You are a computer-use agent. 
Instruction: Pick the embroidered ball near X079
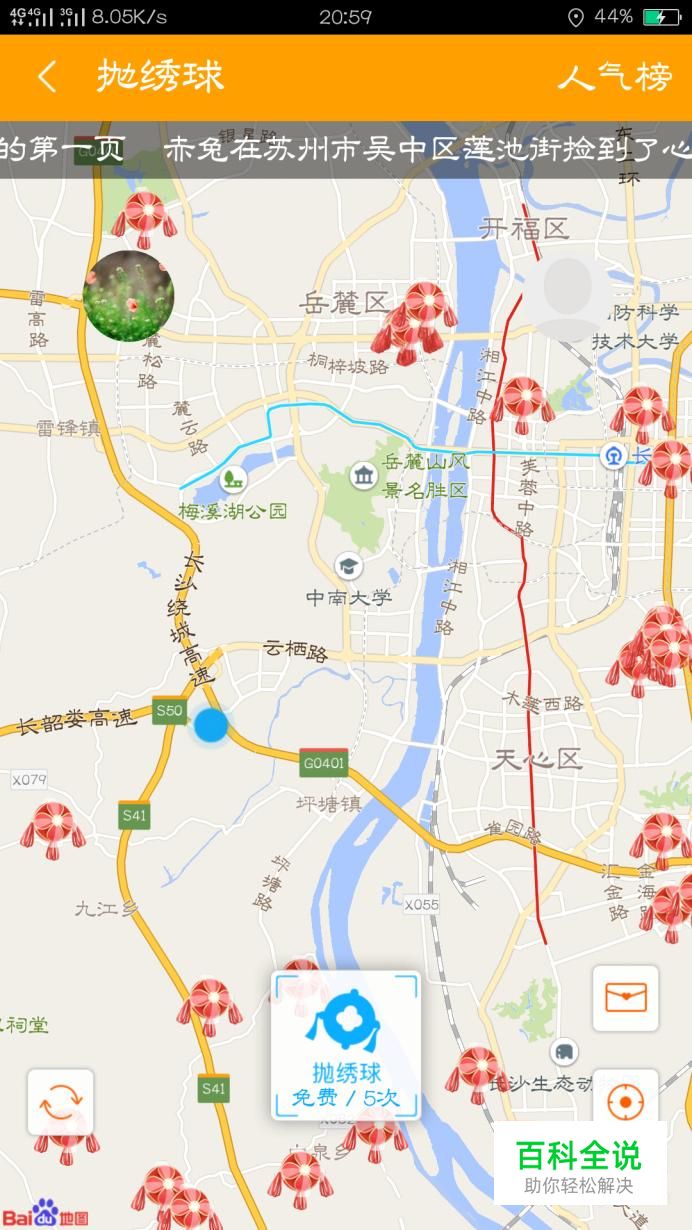click(x=53, y=830)
